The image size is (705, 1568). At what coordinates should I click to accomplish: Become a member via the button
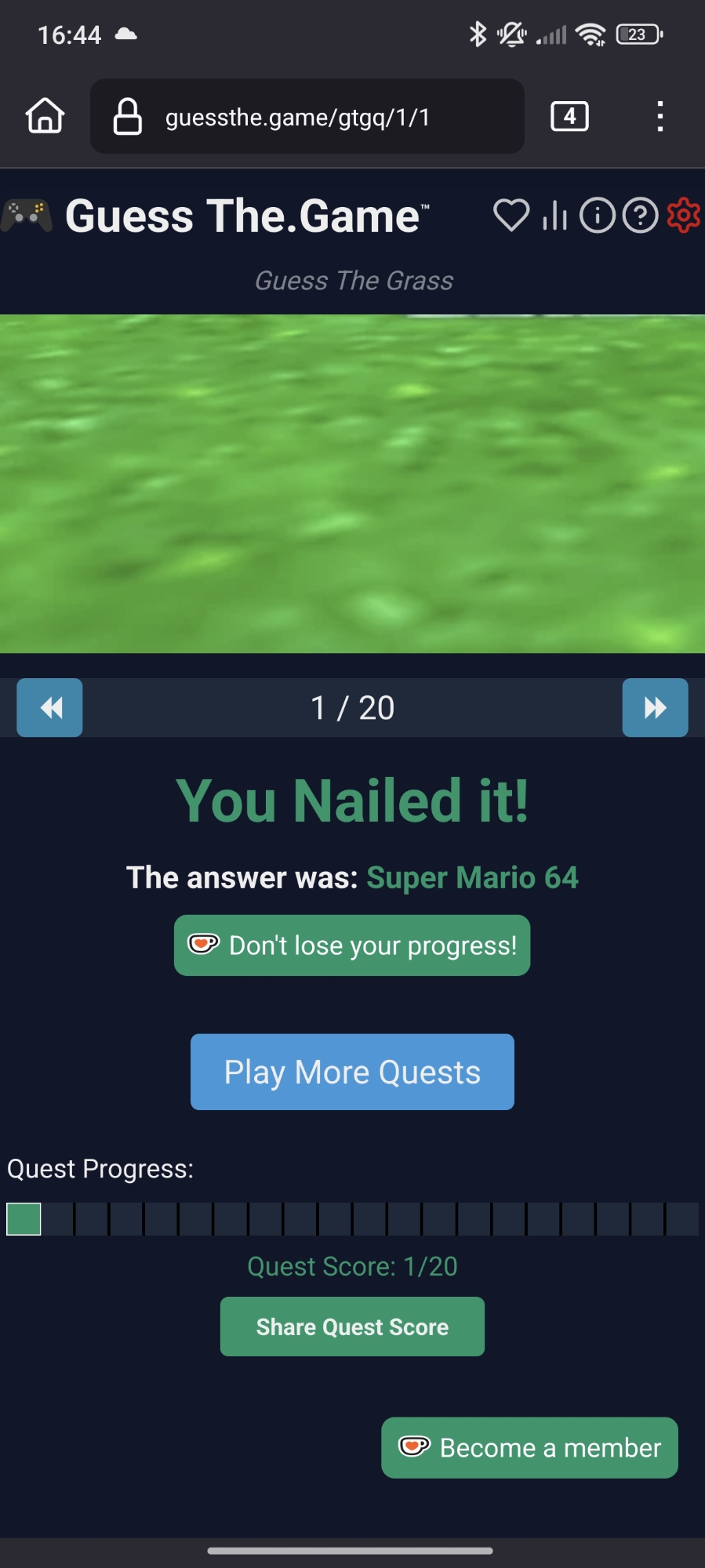click(529, 1447)
